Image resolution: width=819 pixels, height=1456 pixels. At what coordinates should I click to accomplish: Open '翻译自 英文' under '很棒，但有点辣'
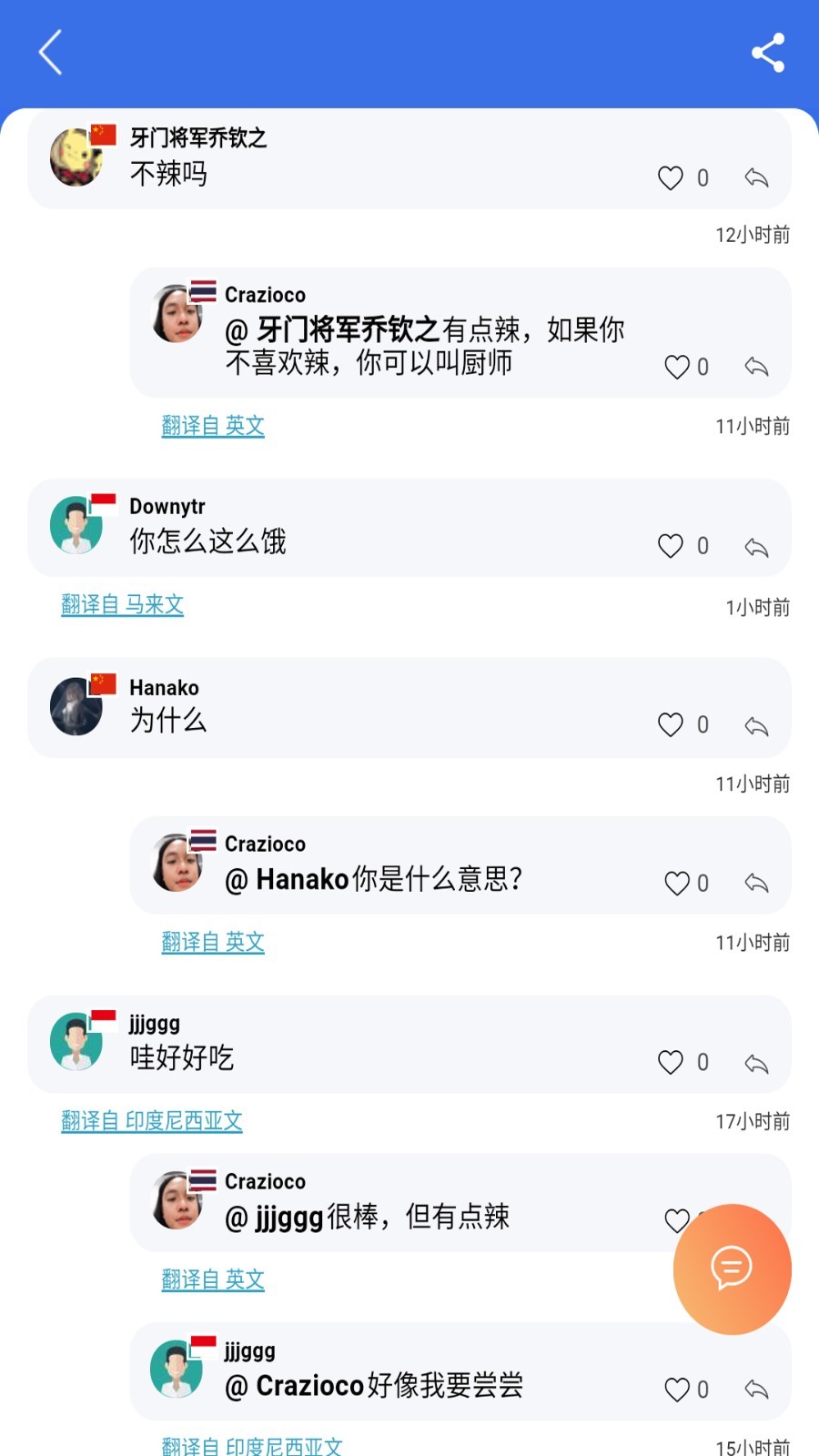[213, 1279]
